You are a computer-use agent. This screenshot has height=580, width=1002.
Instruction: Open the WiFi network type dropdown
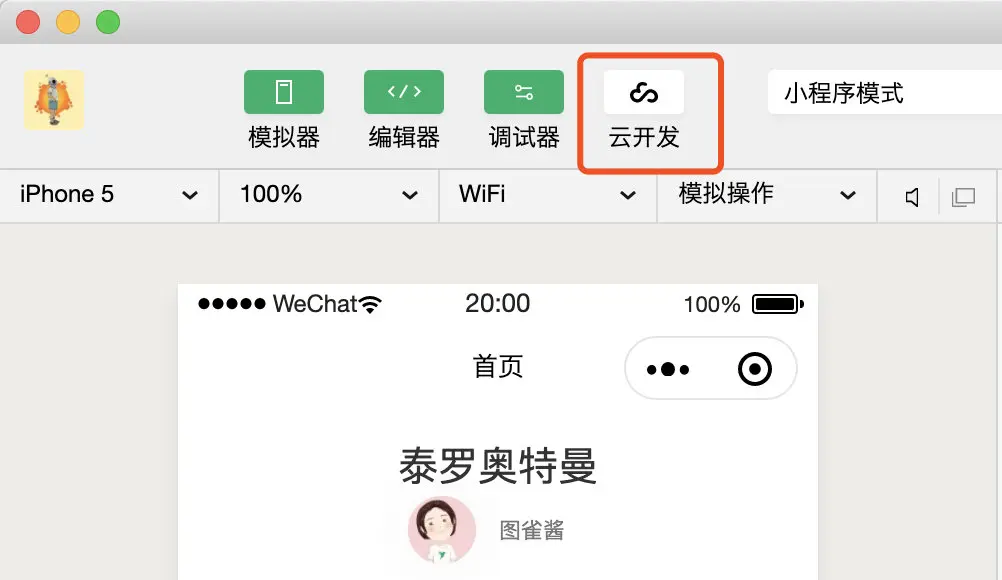tap(547, 195)
